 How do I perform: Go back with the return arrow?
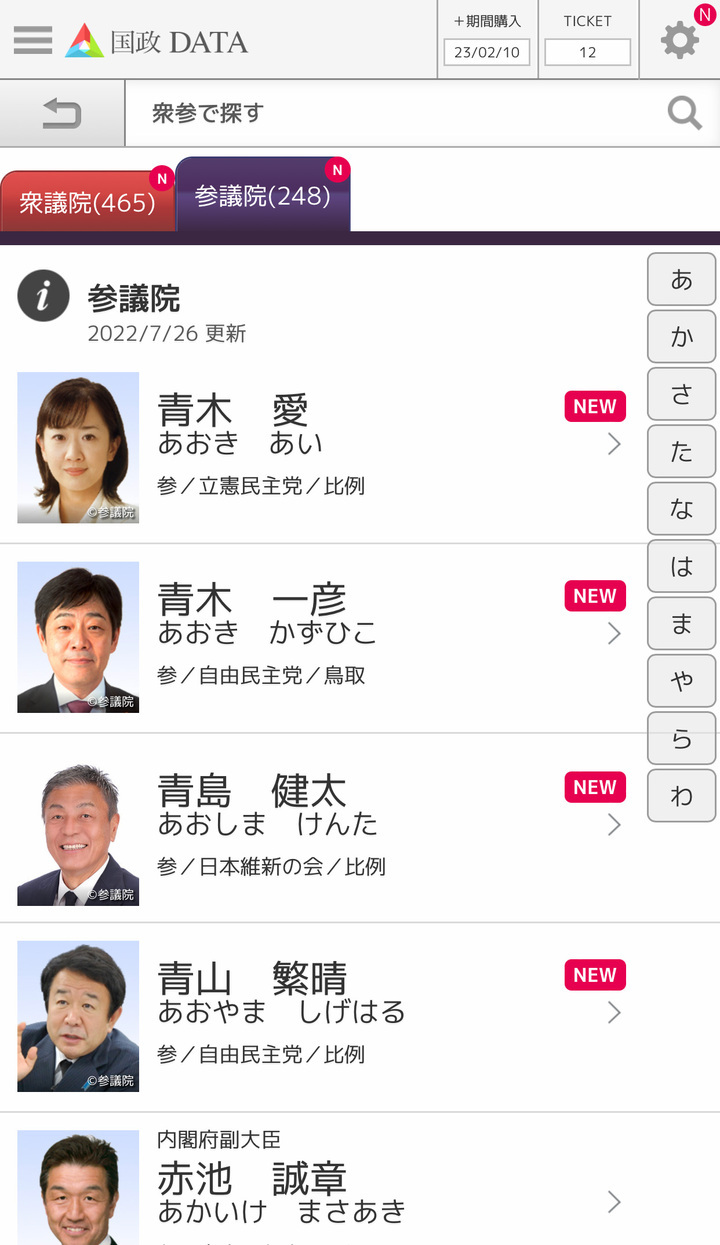pyautogui.click(x=62, y=114)
